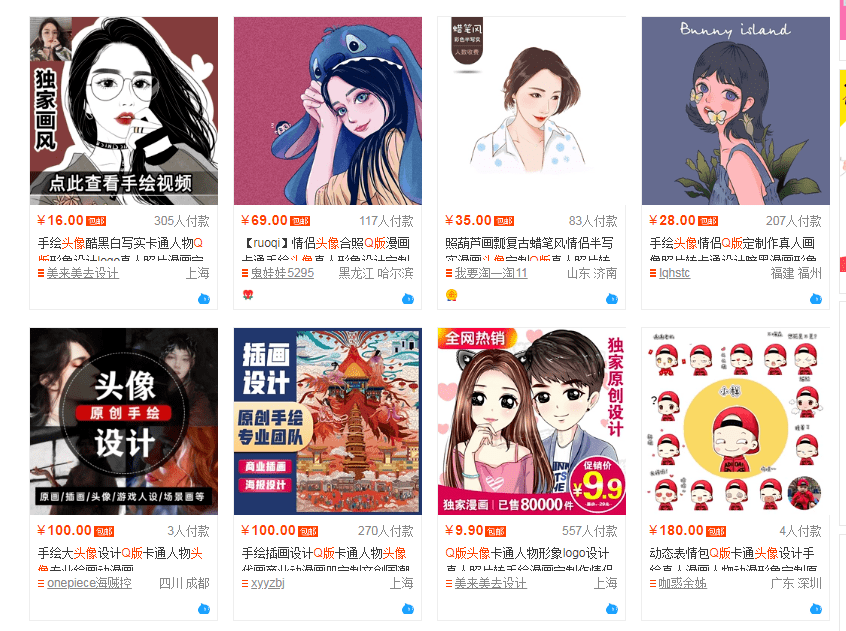Open the Bunny island ¥28.00 avatar listing
846x631 pixels.
point(736,110)
